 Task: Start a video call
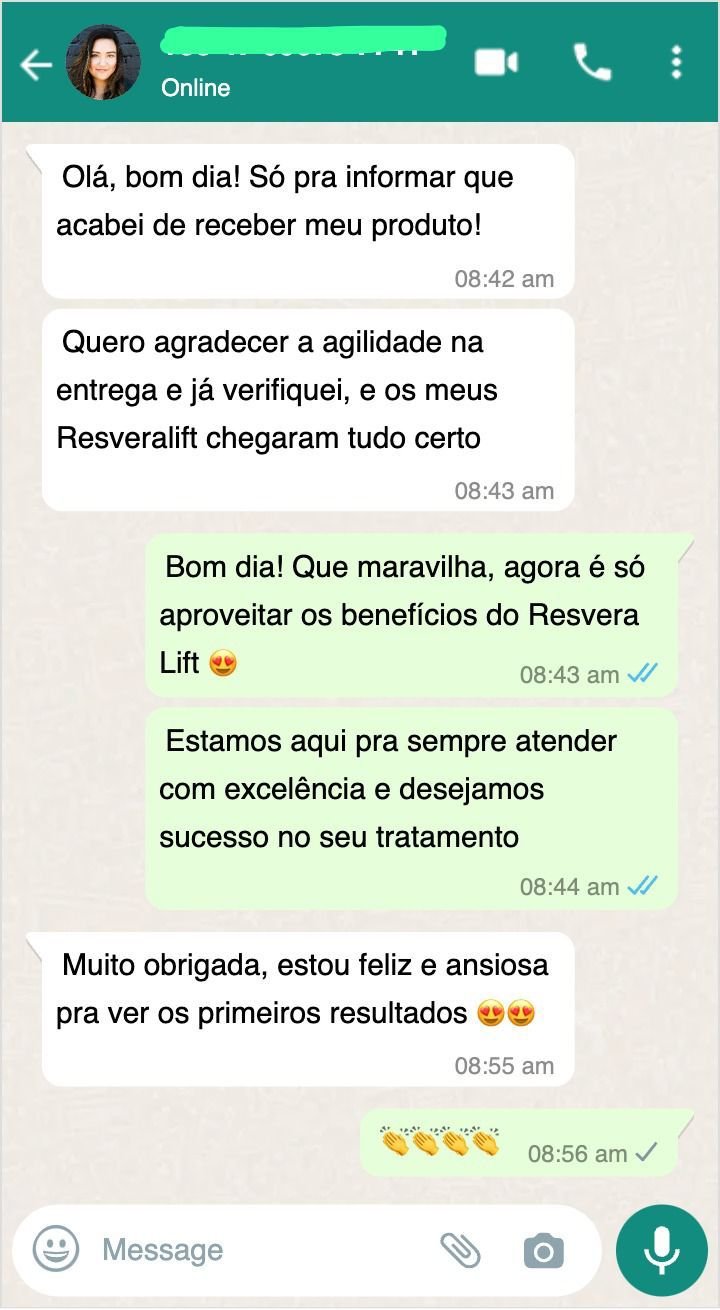(496, 62)
